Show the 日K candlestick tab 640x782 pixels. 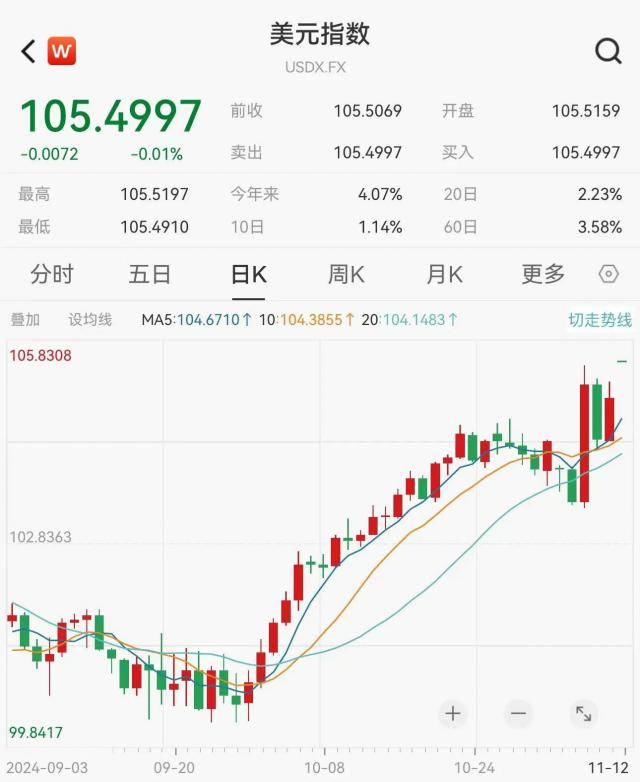248,274
